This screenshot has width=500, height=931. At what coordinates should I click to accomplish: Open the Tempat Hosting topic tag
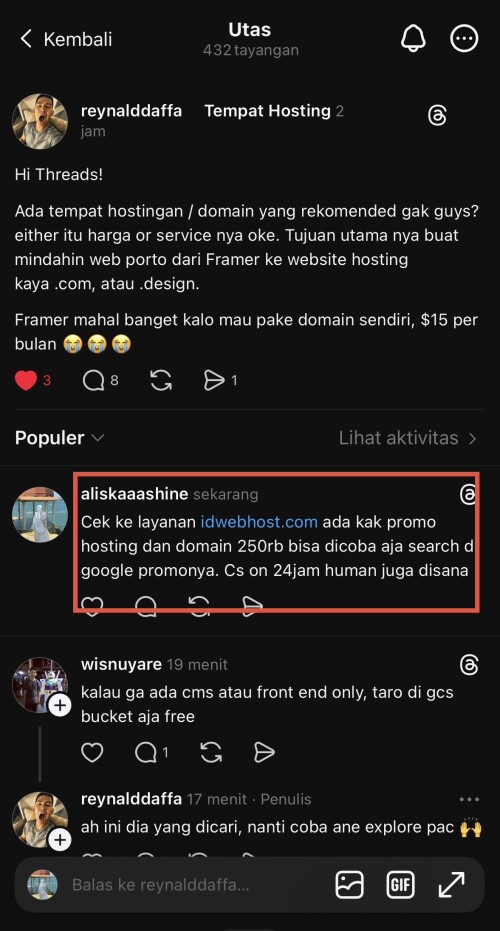[x=267, y=110]
